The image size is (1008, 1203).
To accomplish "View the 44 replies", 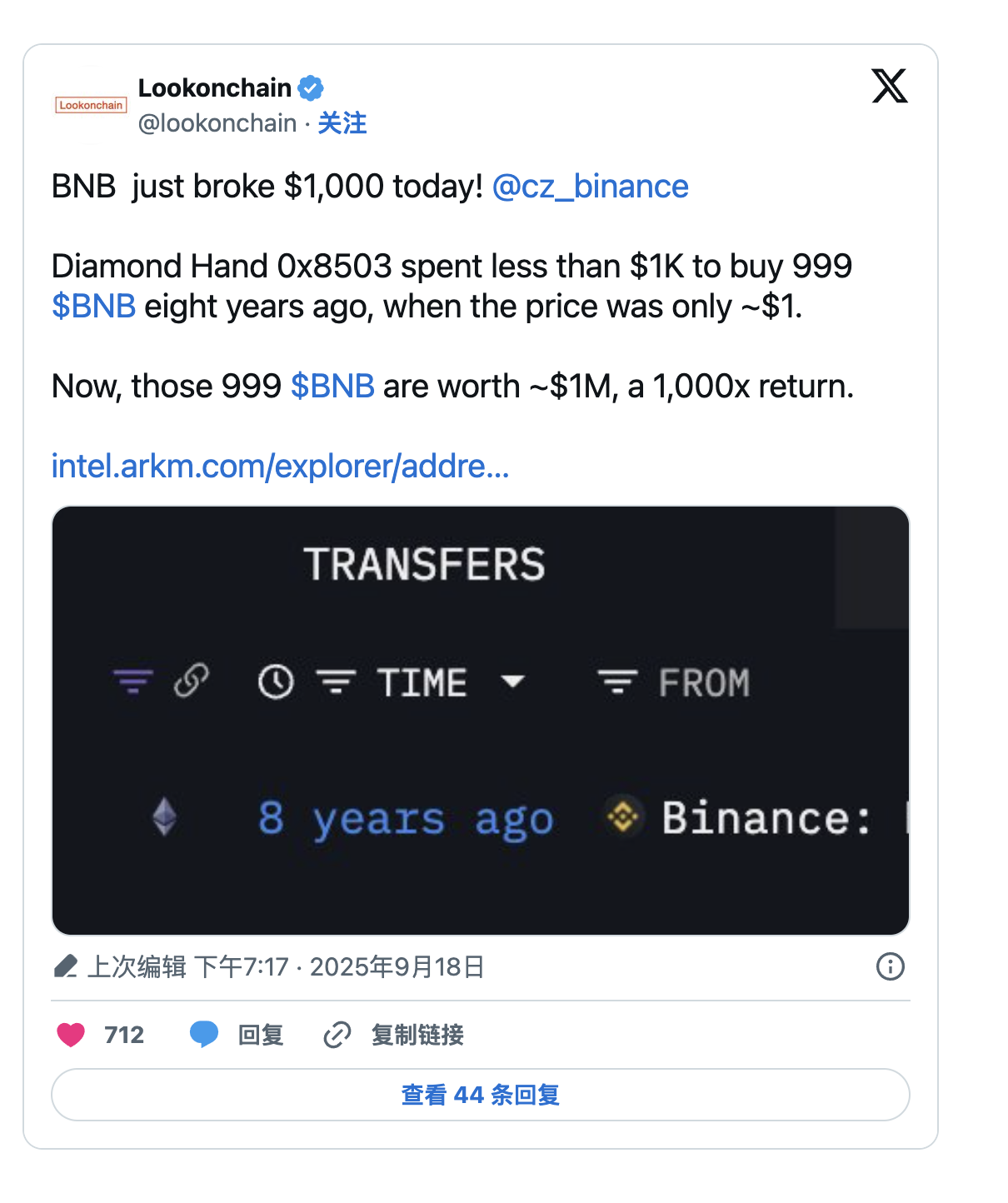I will [480, 1095].
